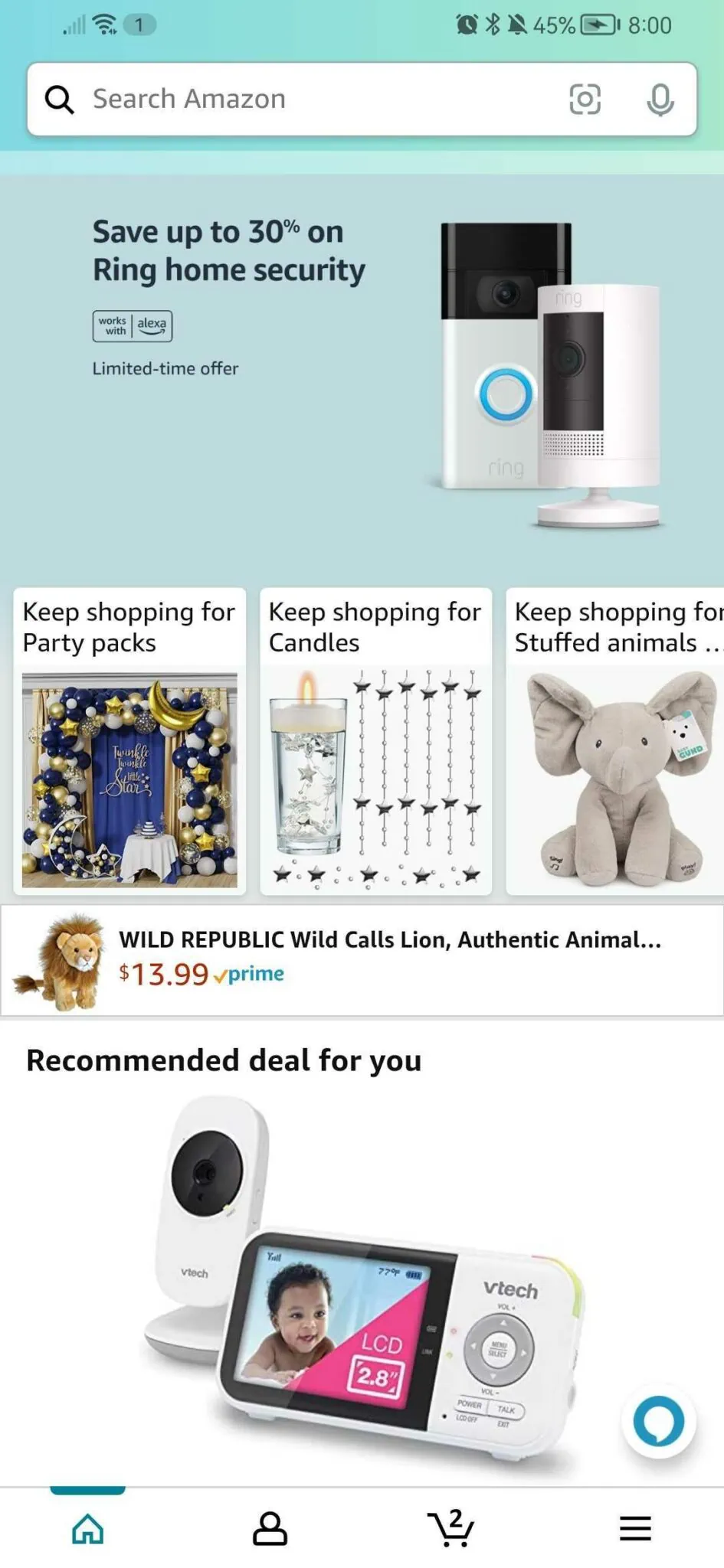Open the camera lens search icon

585,100
